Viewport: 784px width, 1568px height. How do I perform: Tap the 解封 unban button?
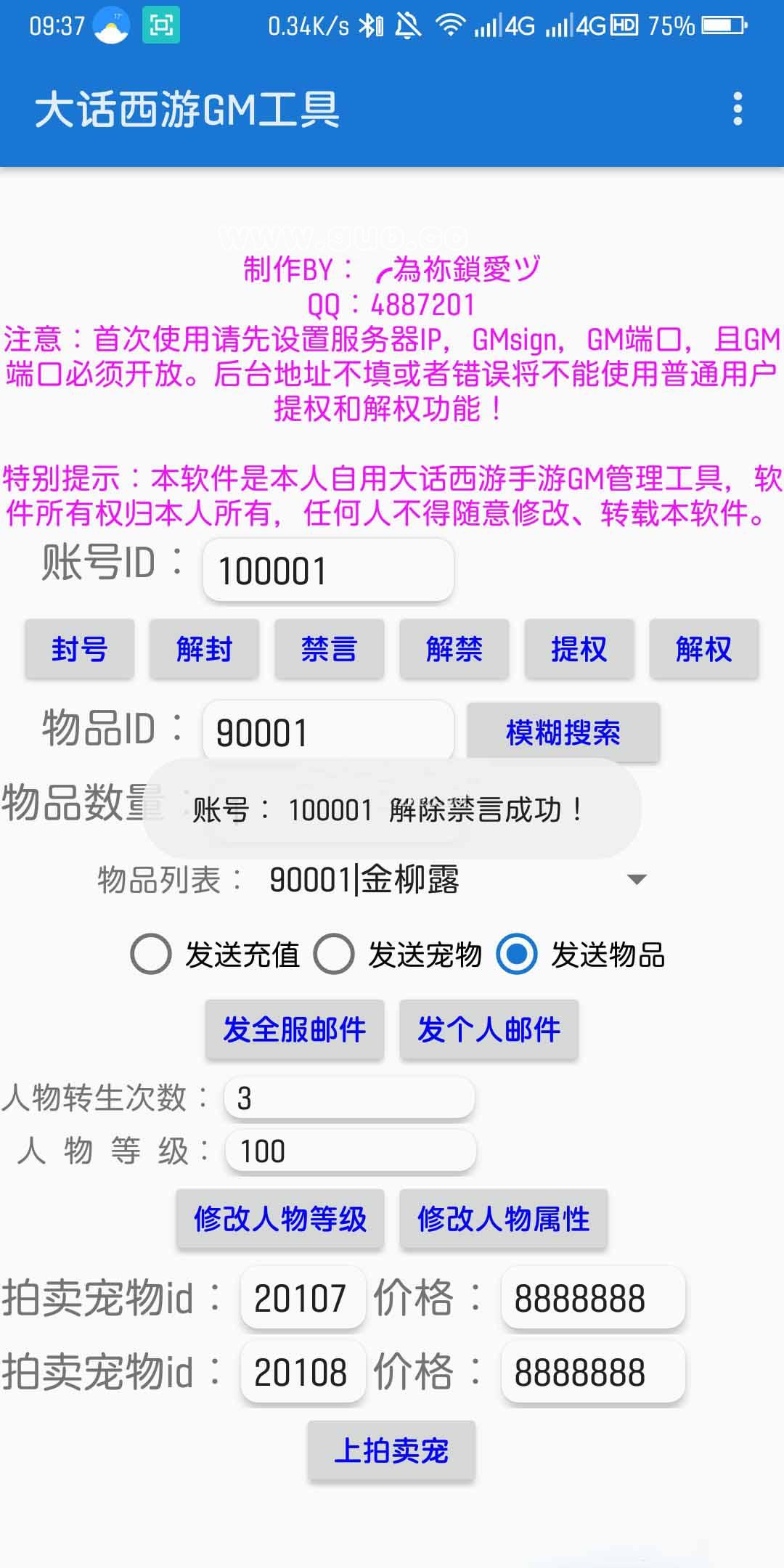[204, 648]
